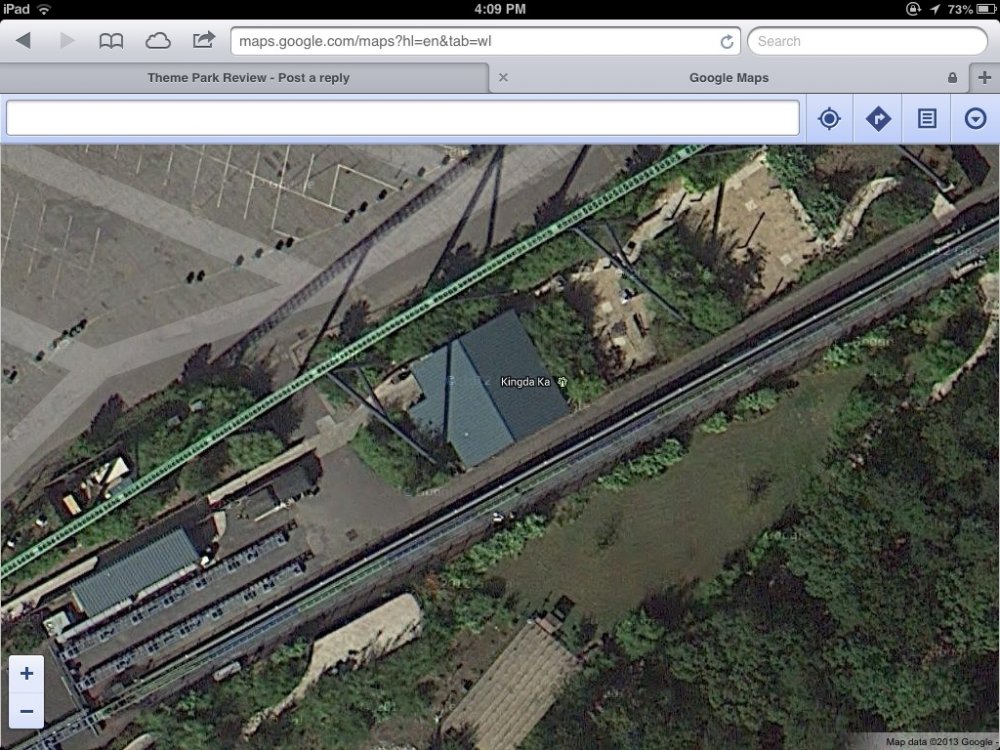Open the bookmarks book icon
Image resolution: width=1000 pixels, height=750 pixels.
111,41
